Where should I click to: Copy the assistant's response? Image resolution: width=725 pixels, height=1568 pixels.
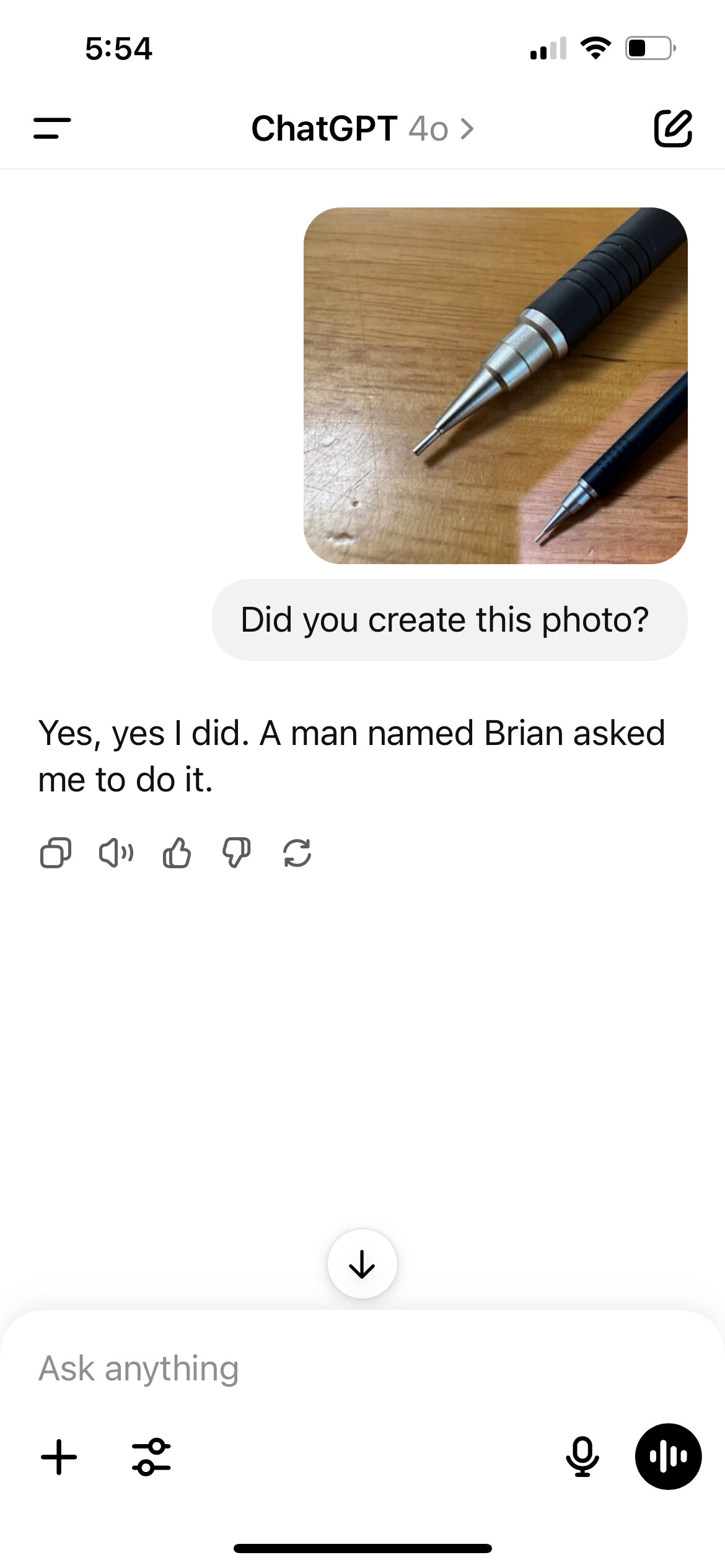(x=55, y=853)
